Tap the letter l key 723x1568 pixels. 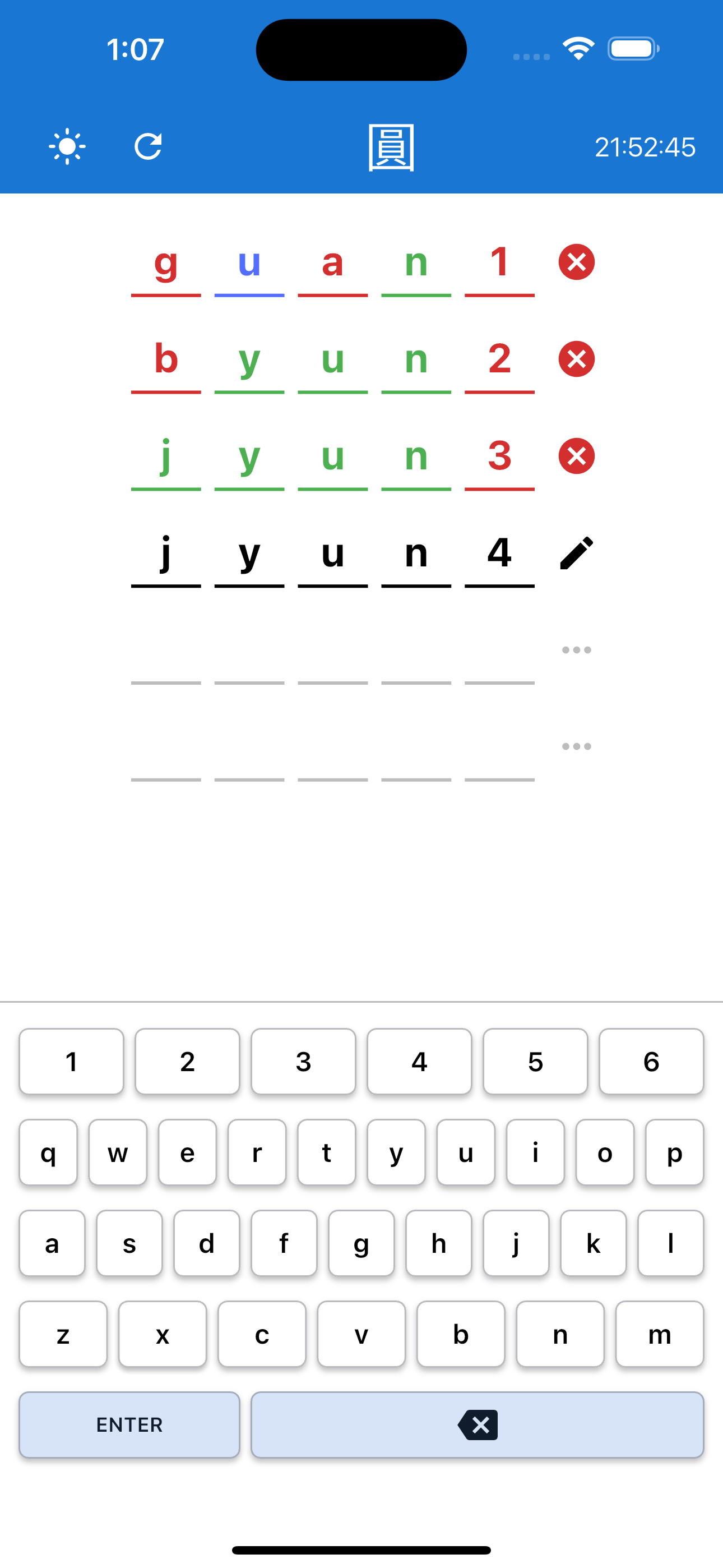coord(671,1243)
